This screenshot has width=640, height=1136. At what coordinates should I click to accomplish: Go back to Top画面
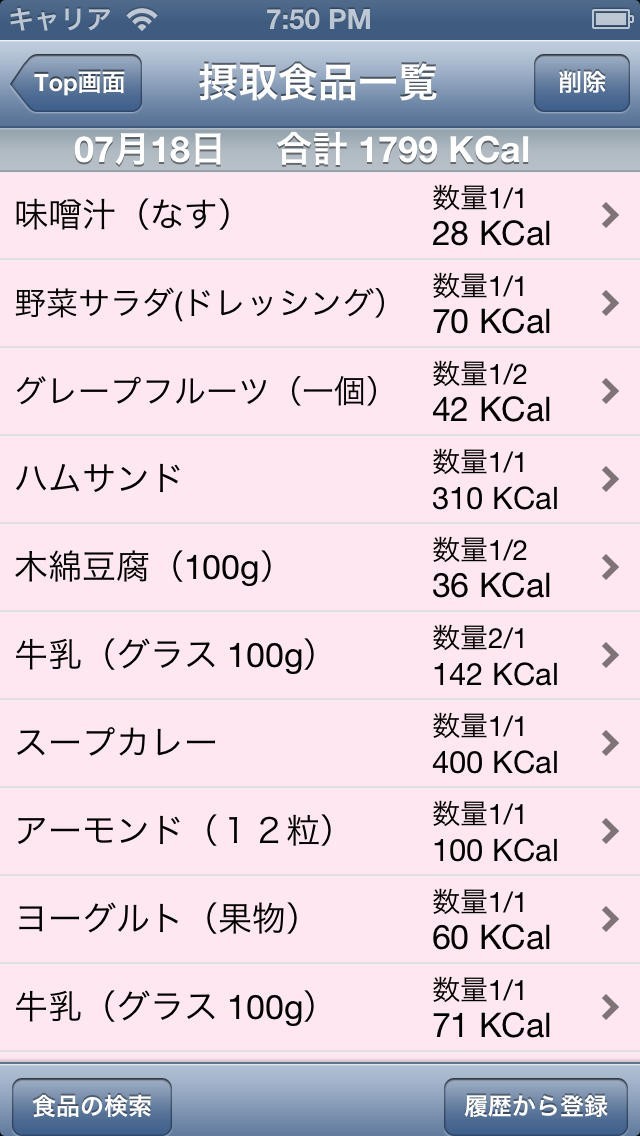click(78, 83)
